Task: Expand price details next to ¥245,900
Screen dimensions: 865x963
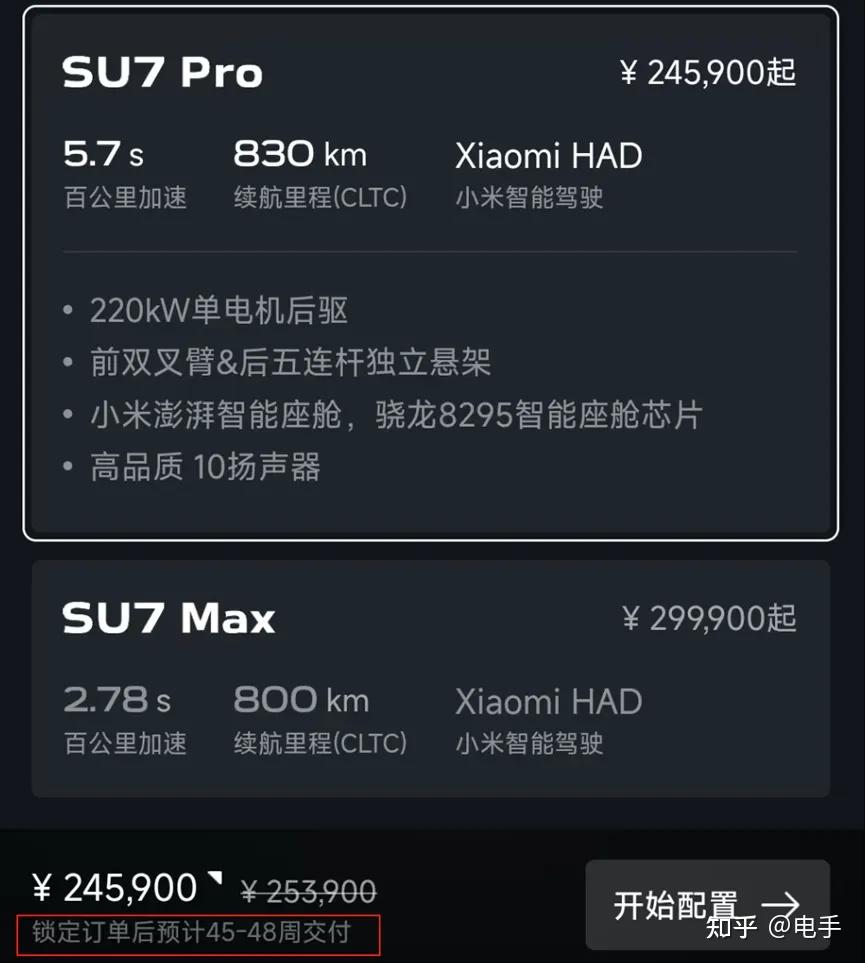Action: (x=214, y=880)
